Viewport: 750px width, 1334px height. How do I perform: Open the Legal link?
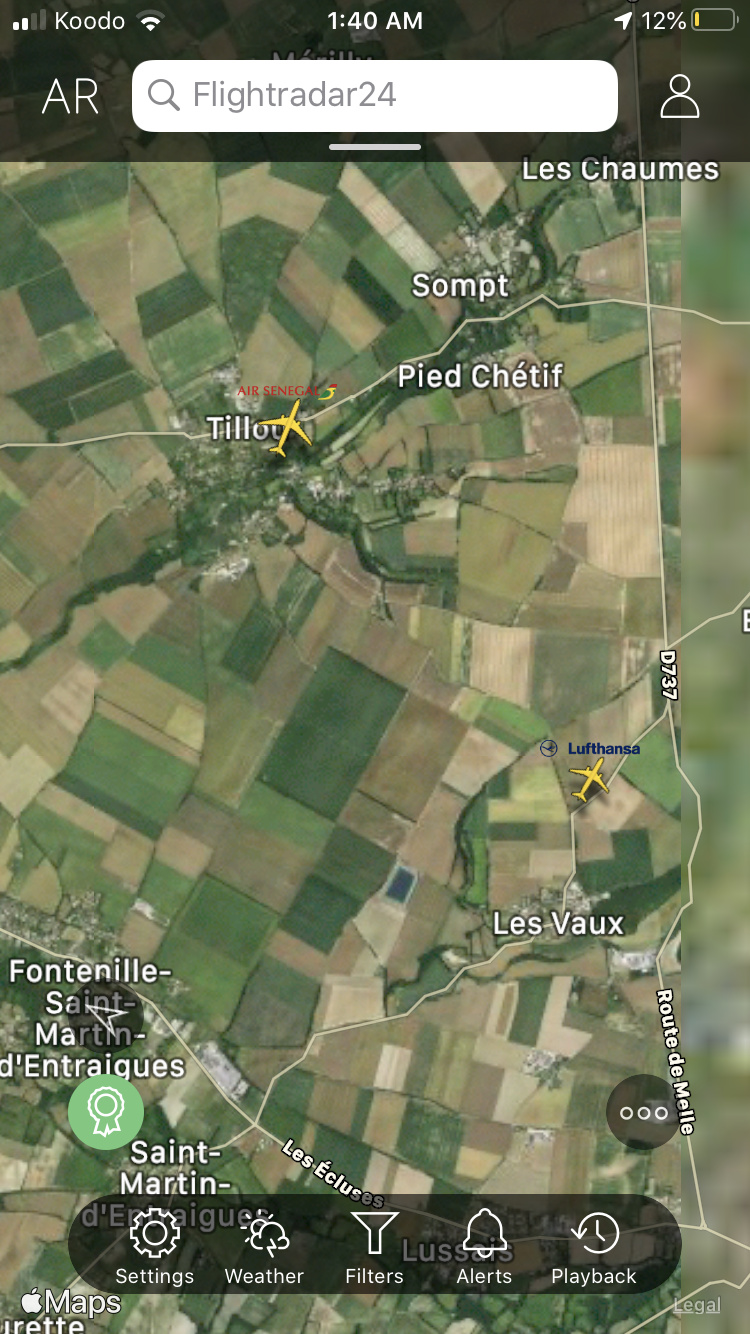(697, 1305)
